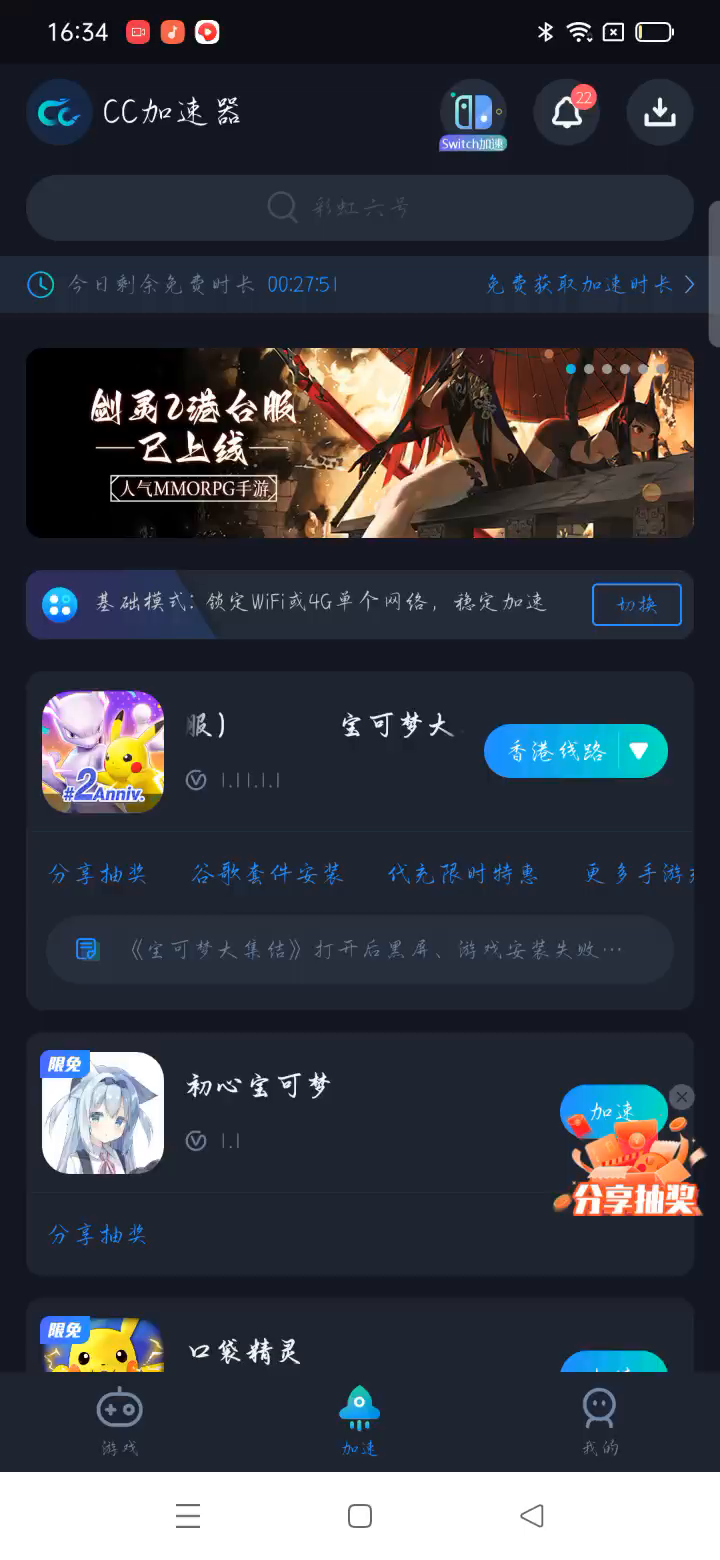Tap 分享抽奖 under 初心宝可梦

(98, 1235)
